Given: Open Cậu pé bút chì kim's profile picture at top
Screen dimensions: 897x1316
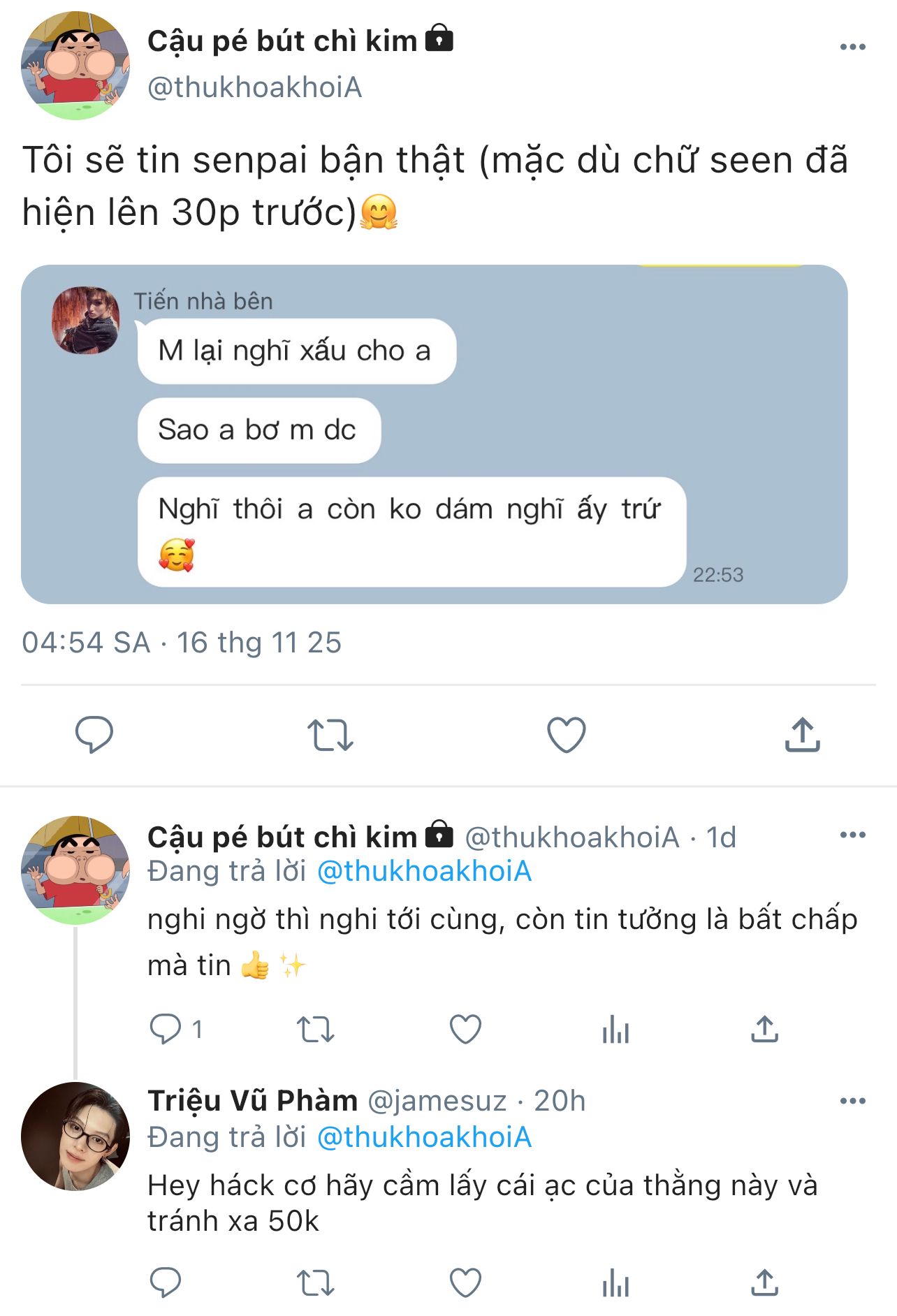Looking at the screenshot, I should click(x=75, y=66).
